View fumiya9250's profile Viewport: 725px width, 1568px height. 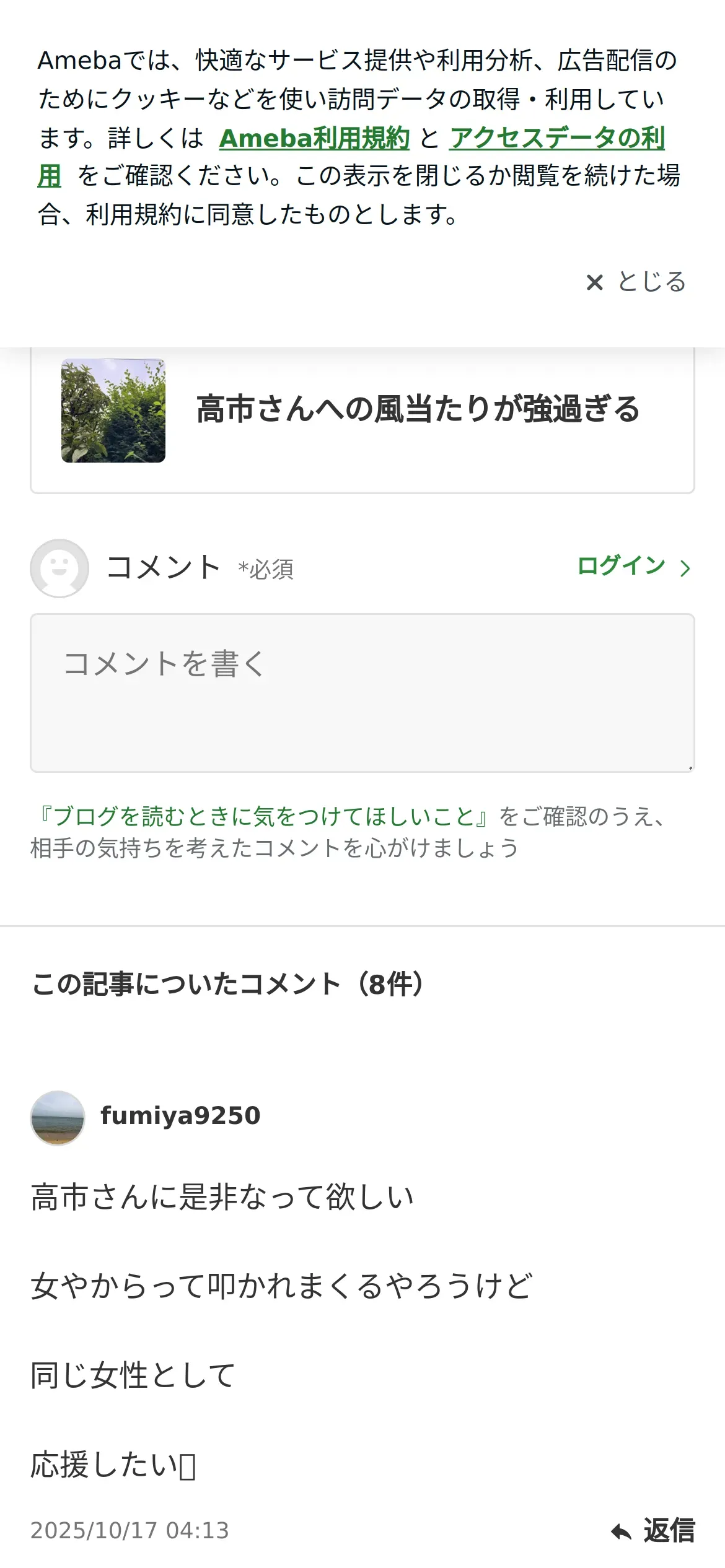pyautogui.click(x=180, y=1116)
